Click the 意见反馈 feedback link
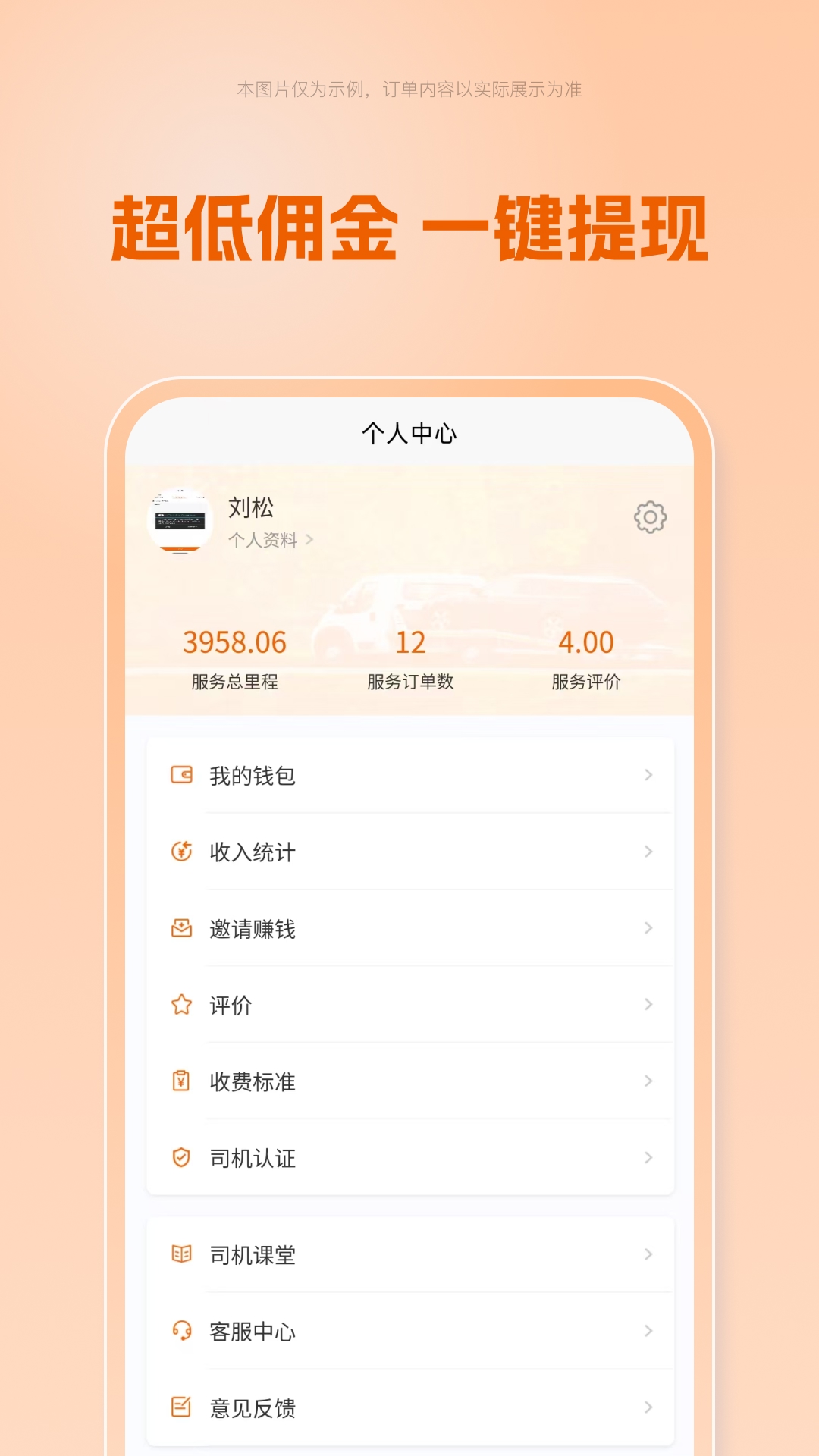Image resolution: width=819 pixels, height=1456 pixels. point(250,1408)
